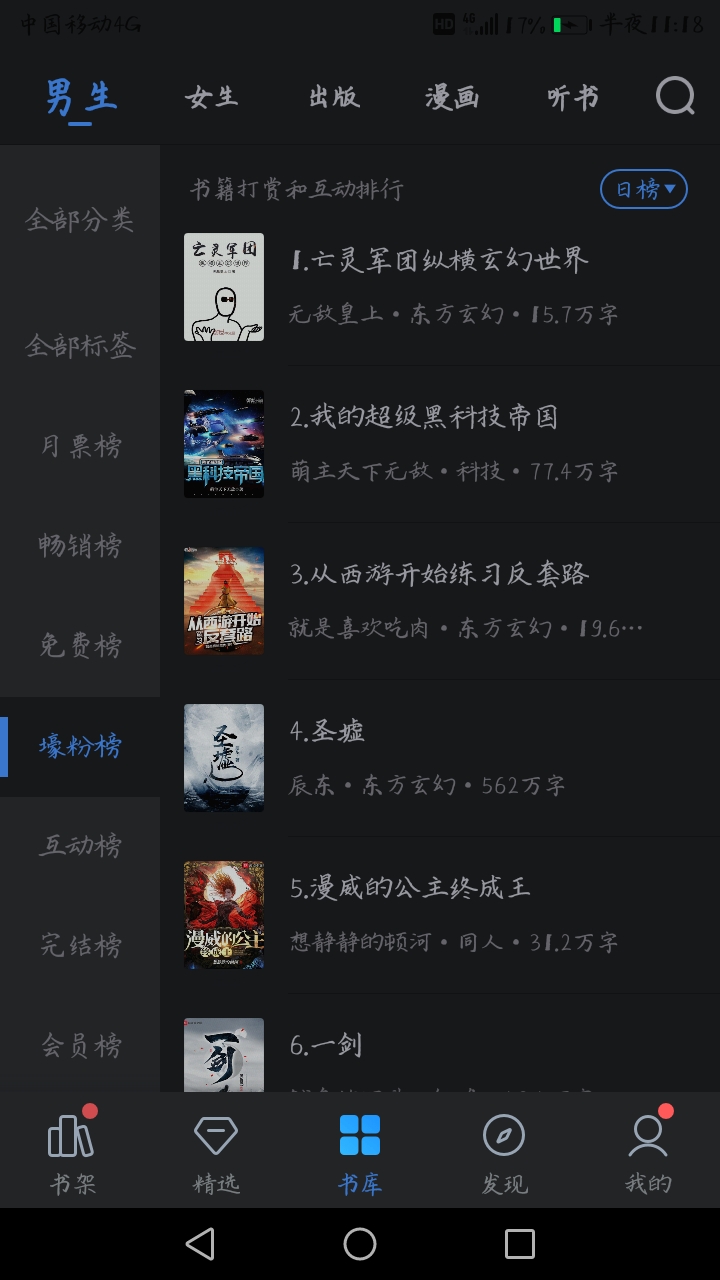Screen dimensions: 720x1280
Task: Select the 月票榜 ranking
Action: [80, 446]
